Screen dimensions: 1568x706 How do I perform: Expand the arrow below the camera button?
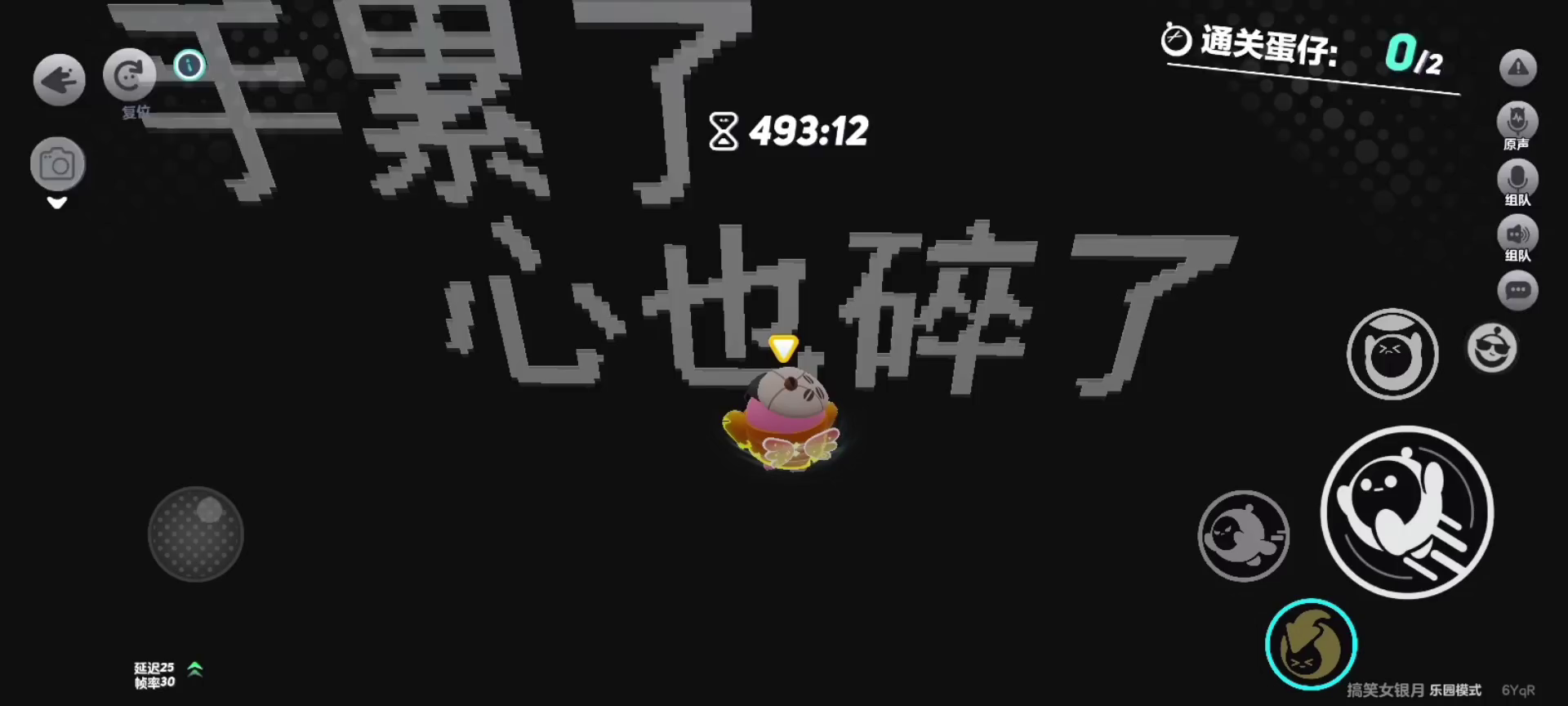tap(57, 203)
